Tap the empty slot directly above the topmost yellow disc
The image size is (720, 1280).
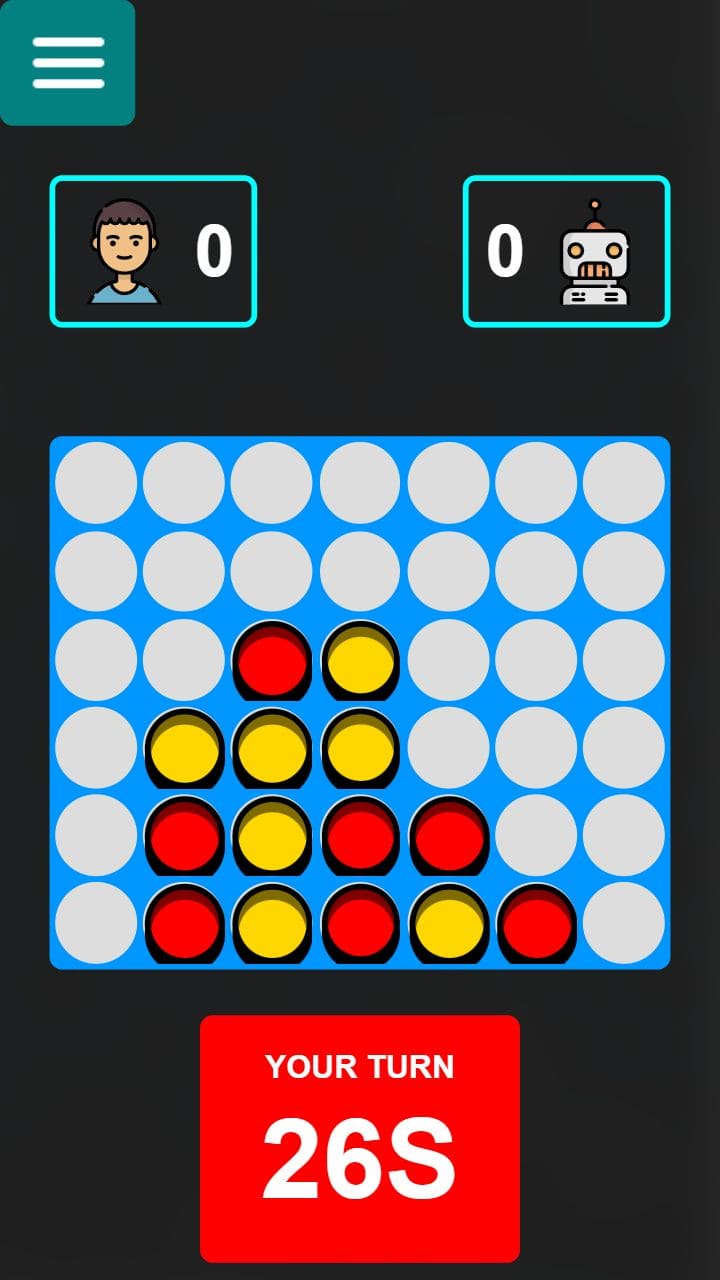tap(360, 571)
